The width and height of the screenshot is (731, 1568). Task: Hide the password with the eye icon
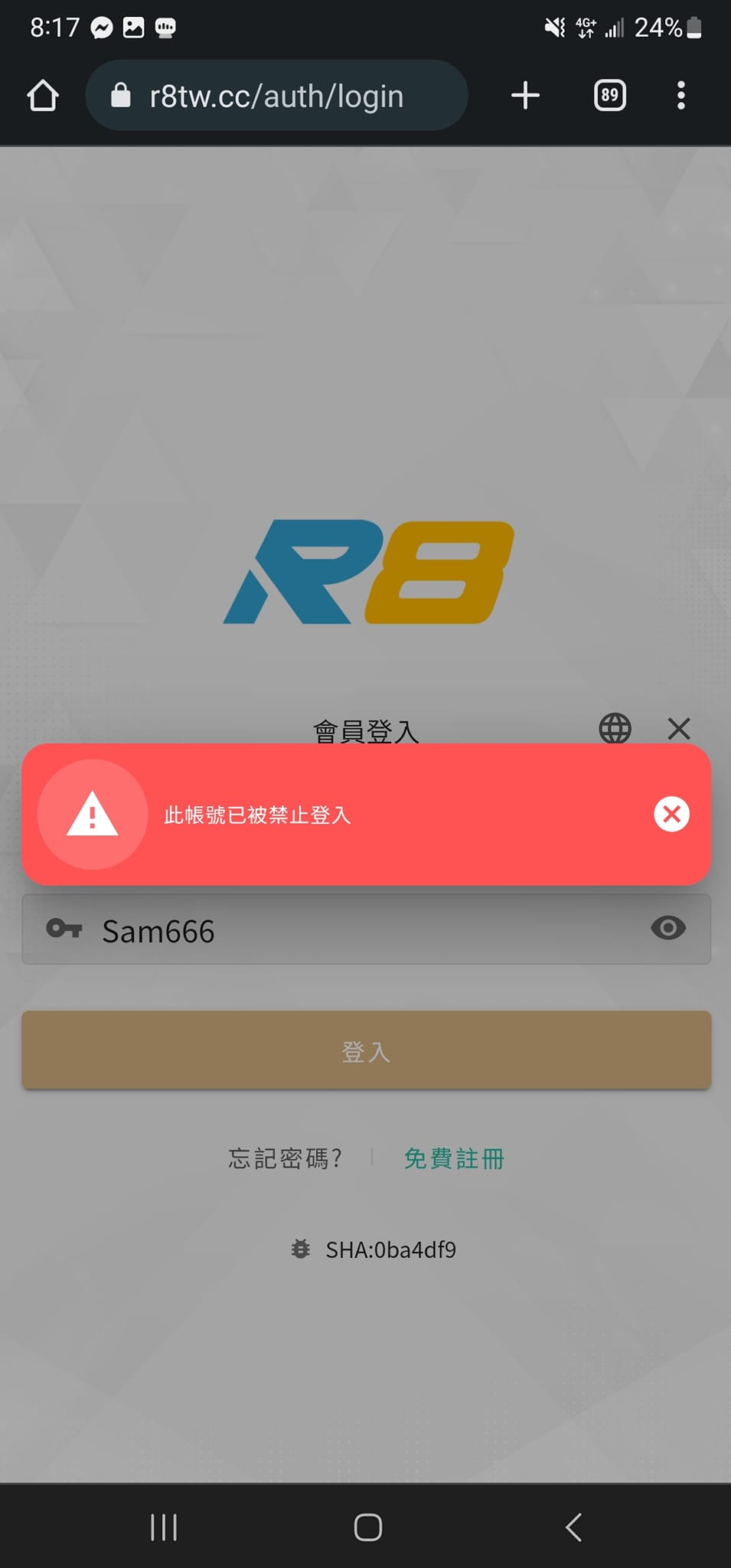(668, 928)
